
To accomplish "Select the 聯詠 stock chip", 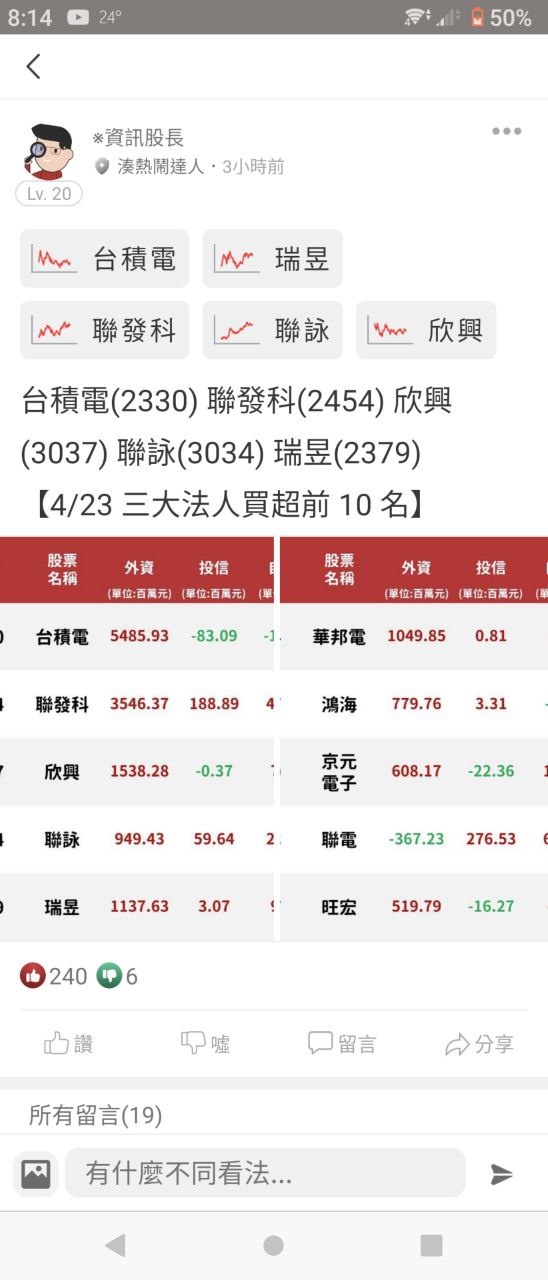I will 272,330.
